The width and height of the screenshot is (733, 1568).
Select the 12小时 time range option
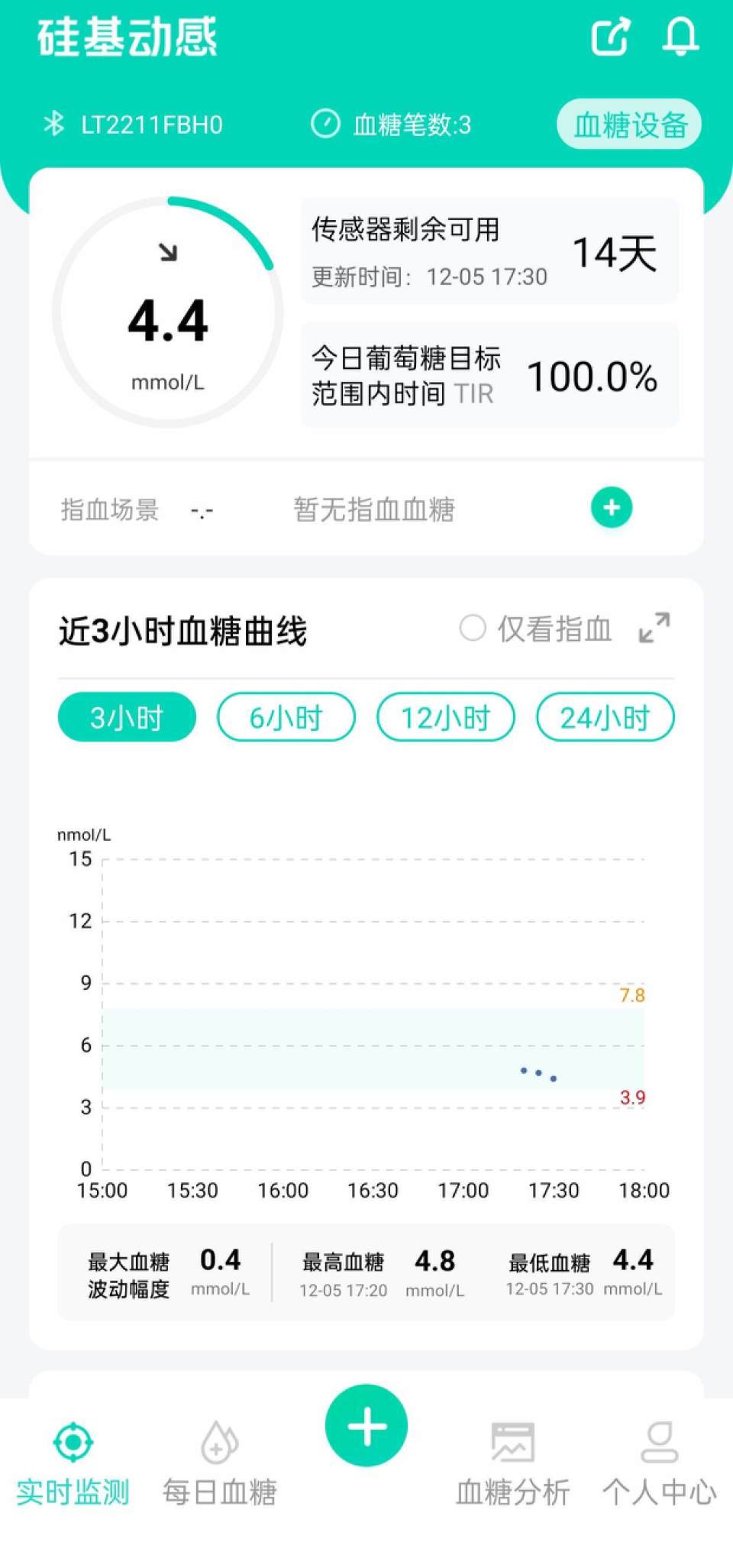445,716
